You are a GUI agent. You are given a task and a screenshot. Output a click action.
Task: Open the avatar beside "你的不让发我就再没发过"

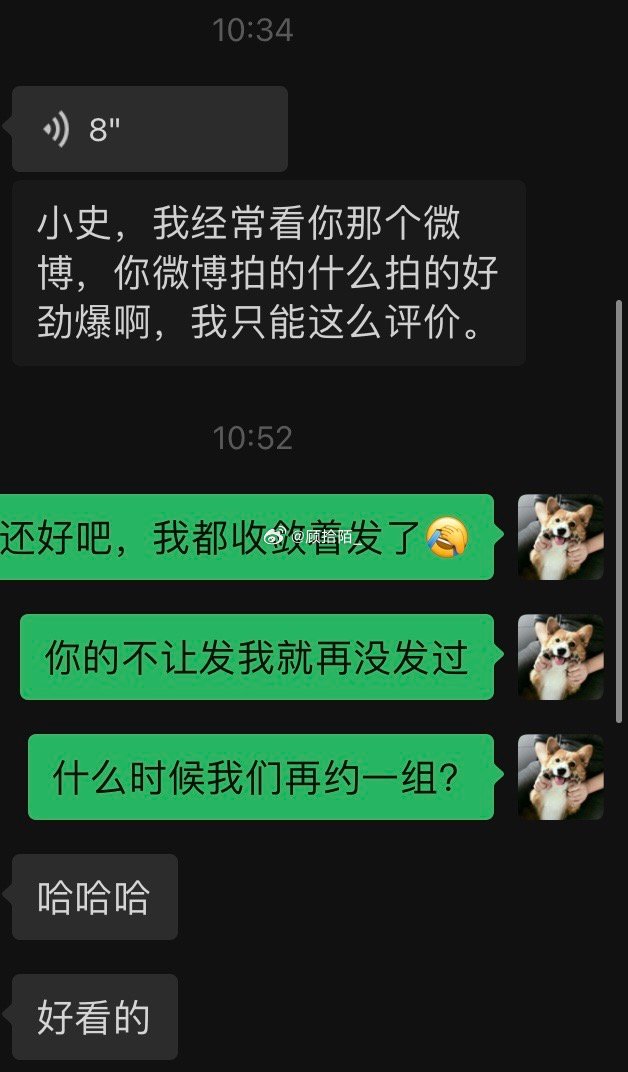[560, 657]
